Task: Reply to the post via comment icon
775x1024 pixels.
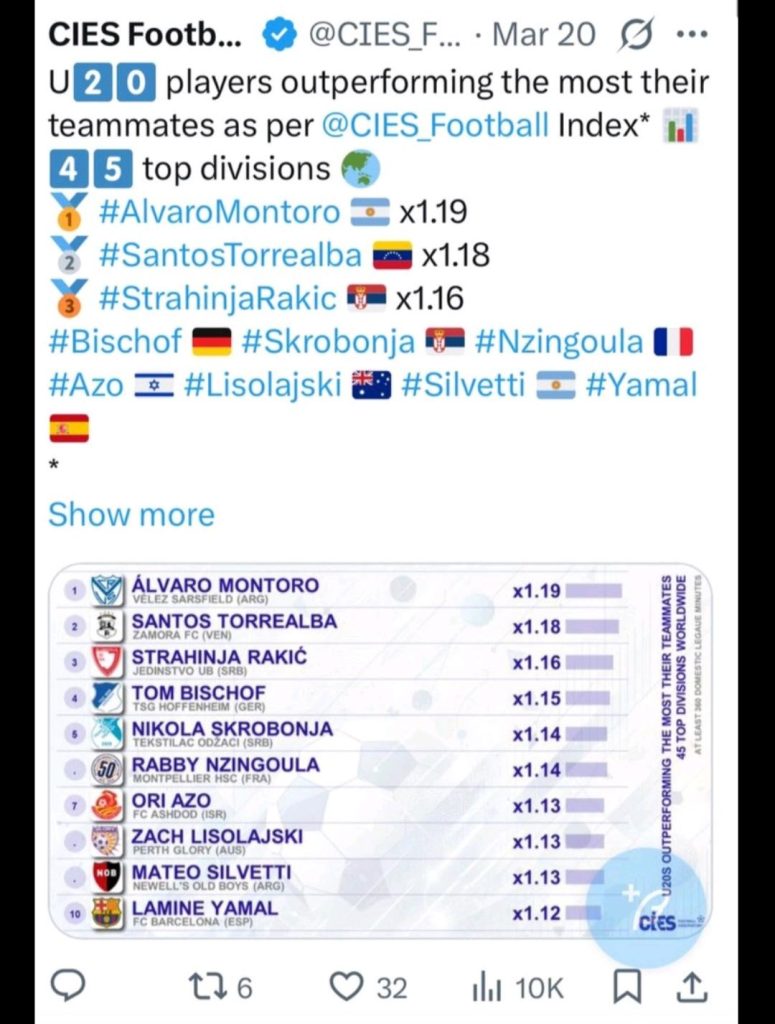Action: pos(68,987)
